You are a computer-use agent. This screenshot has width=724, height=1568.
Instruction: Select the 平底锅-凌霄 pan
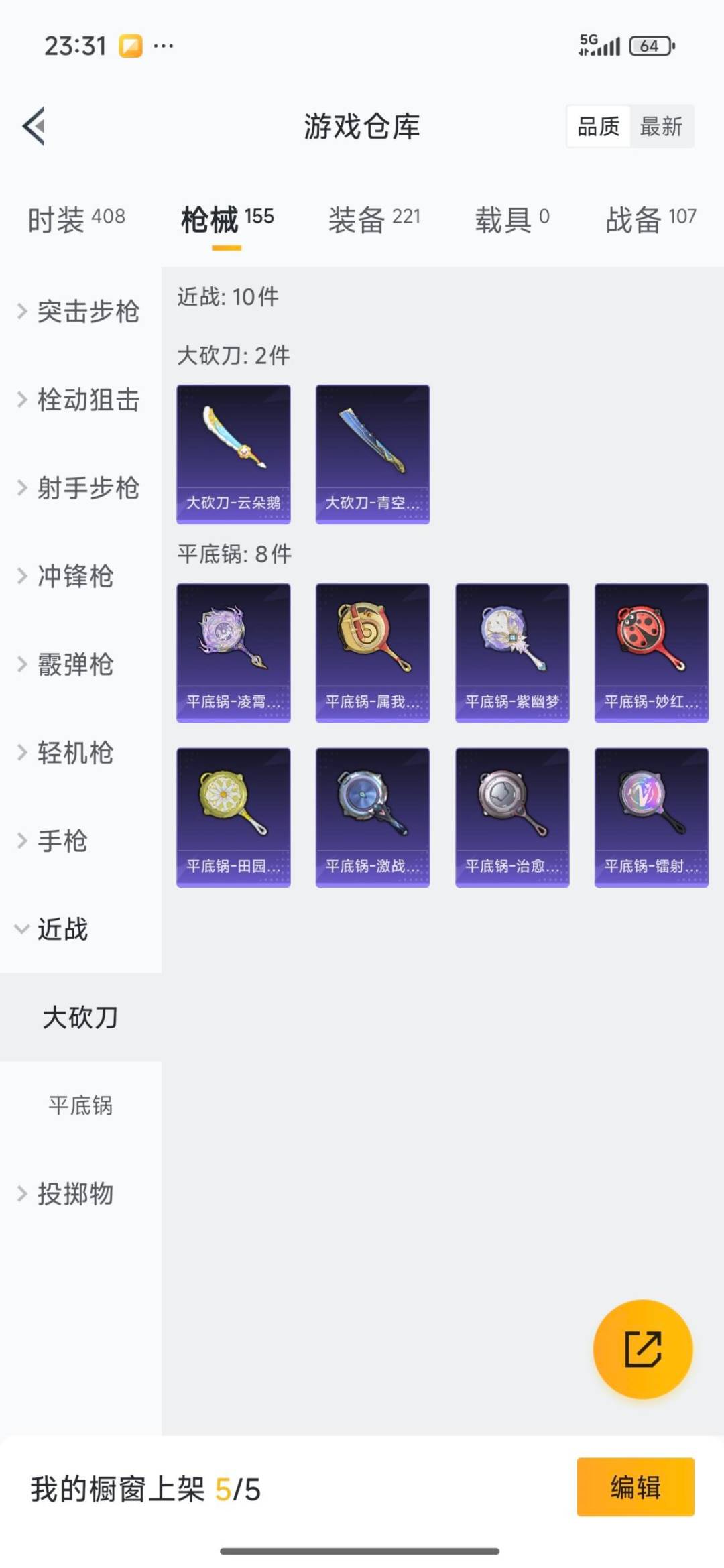[233, 652]
